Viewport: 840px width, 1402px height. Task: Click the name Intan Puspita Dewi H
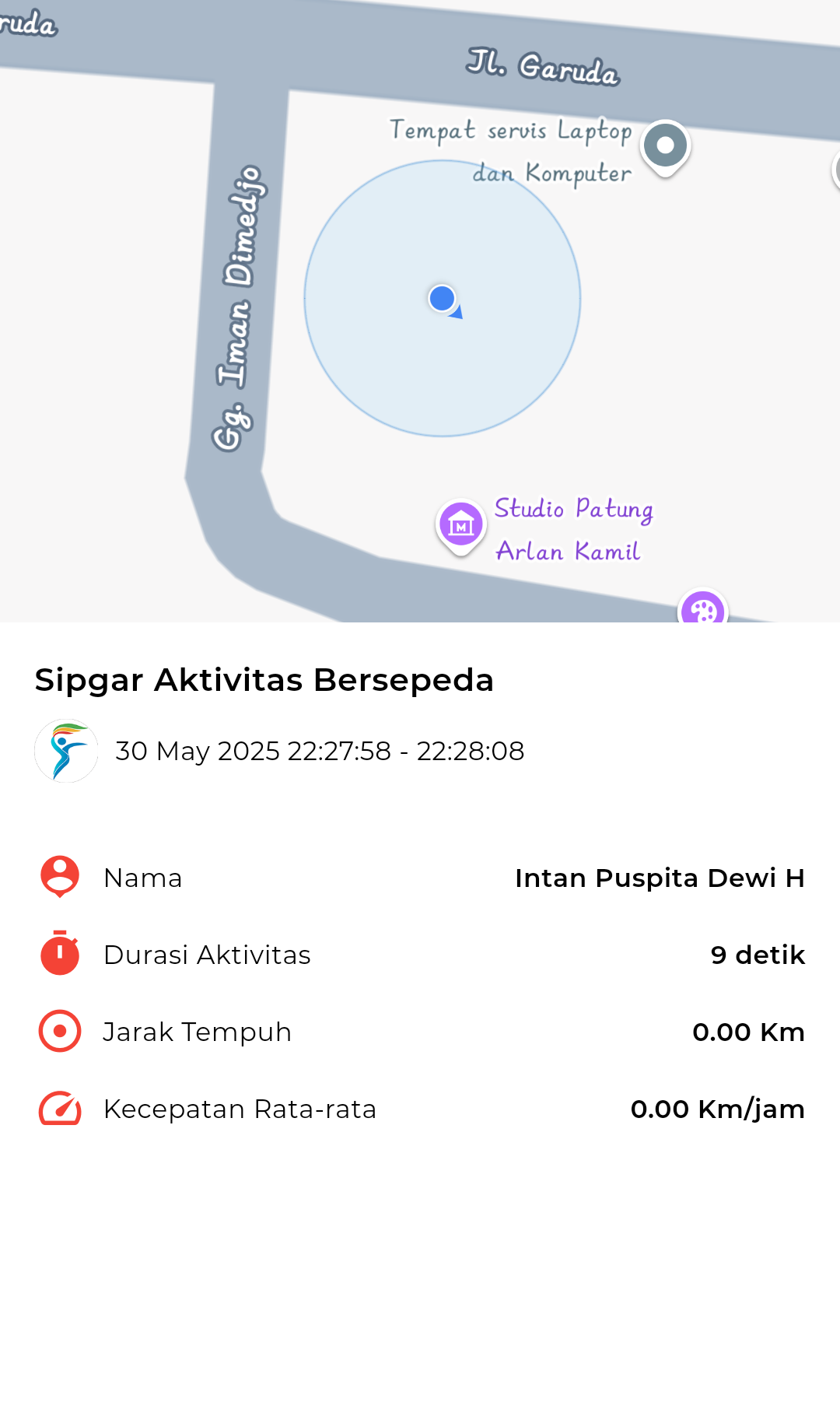pyautogui.click(x=662, y=877)
